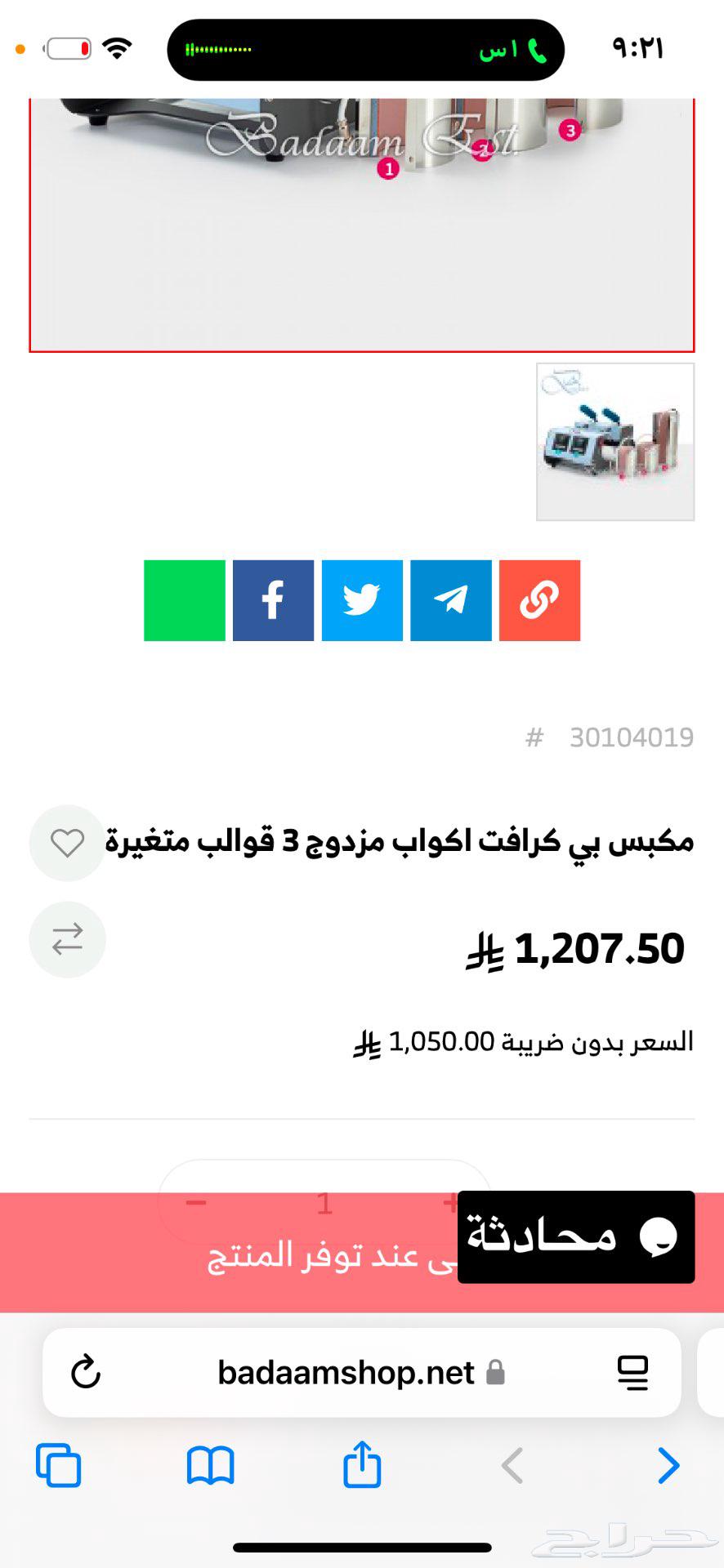Share the product on Facebook
The width and height of the screenshot is (724, 1568).
click(x=273, y=600)
